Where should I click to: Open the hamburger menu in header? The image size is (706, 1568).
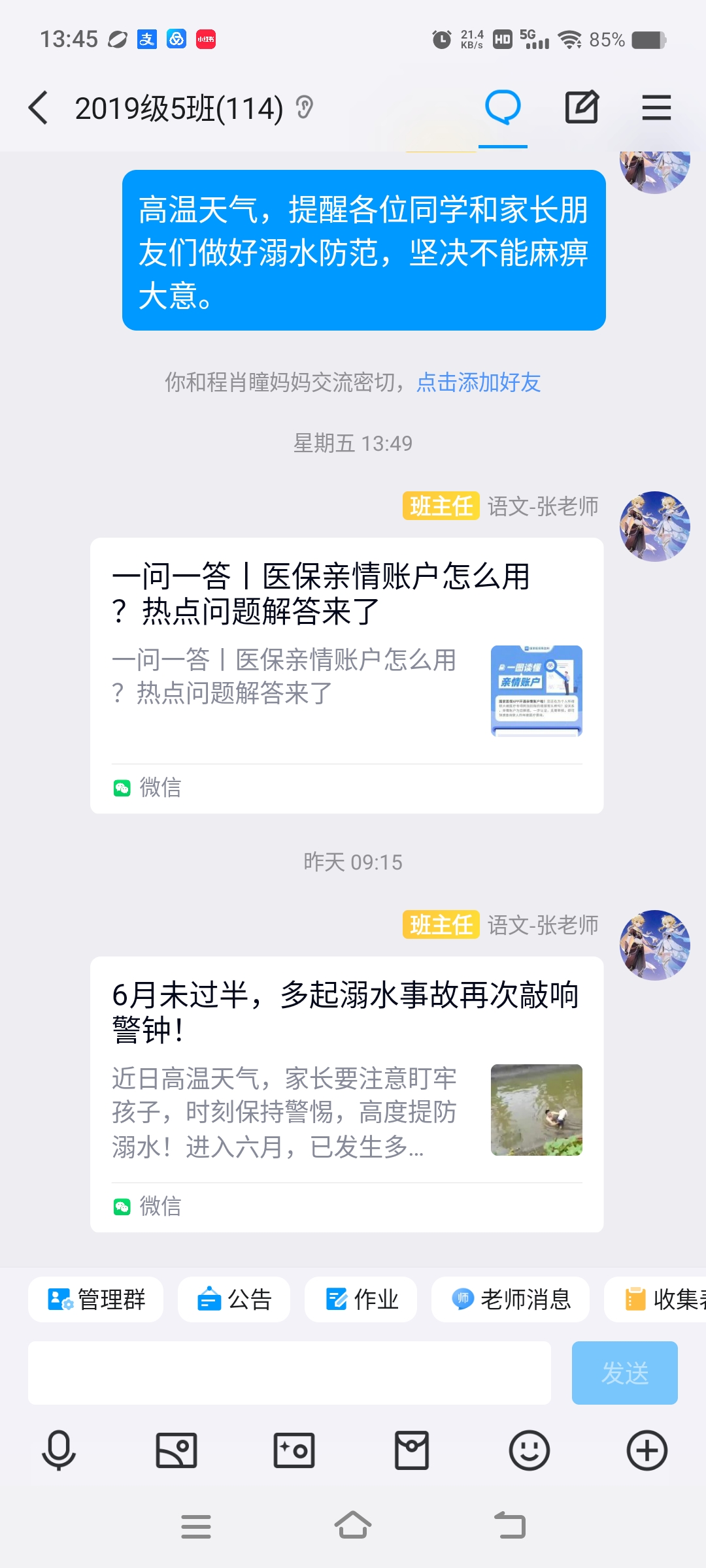click(656, 108)
